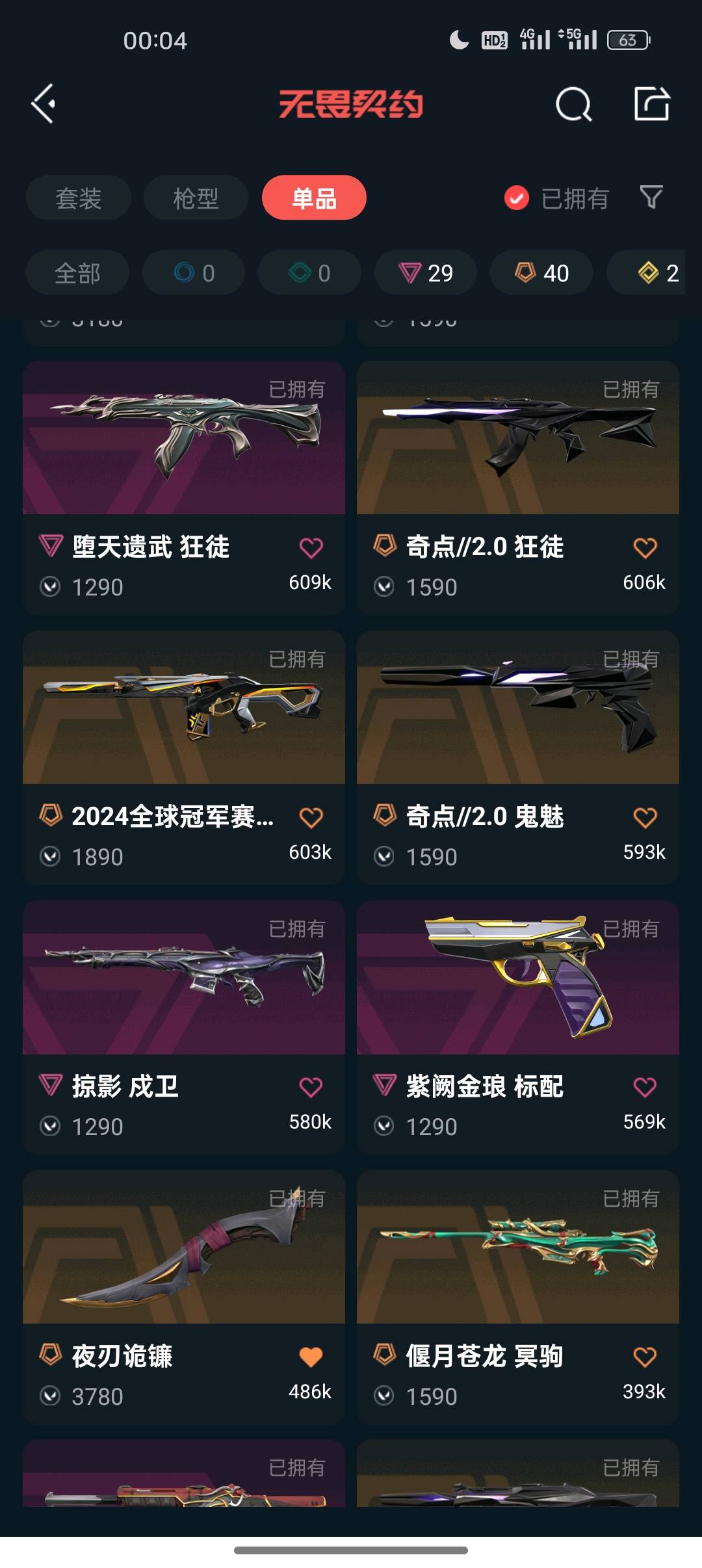Uncheck the 已拥有 filter checkbox
This screenshot has width=702, height=1568.
point(517,198)
